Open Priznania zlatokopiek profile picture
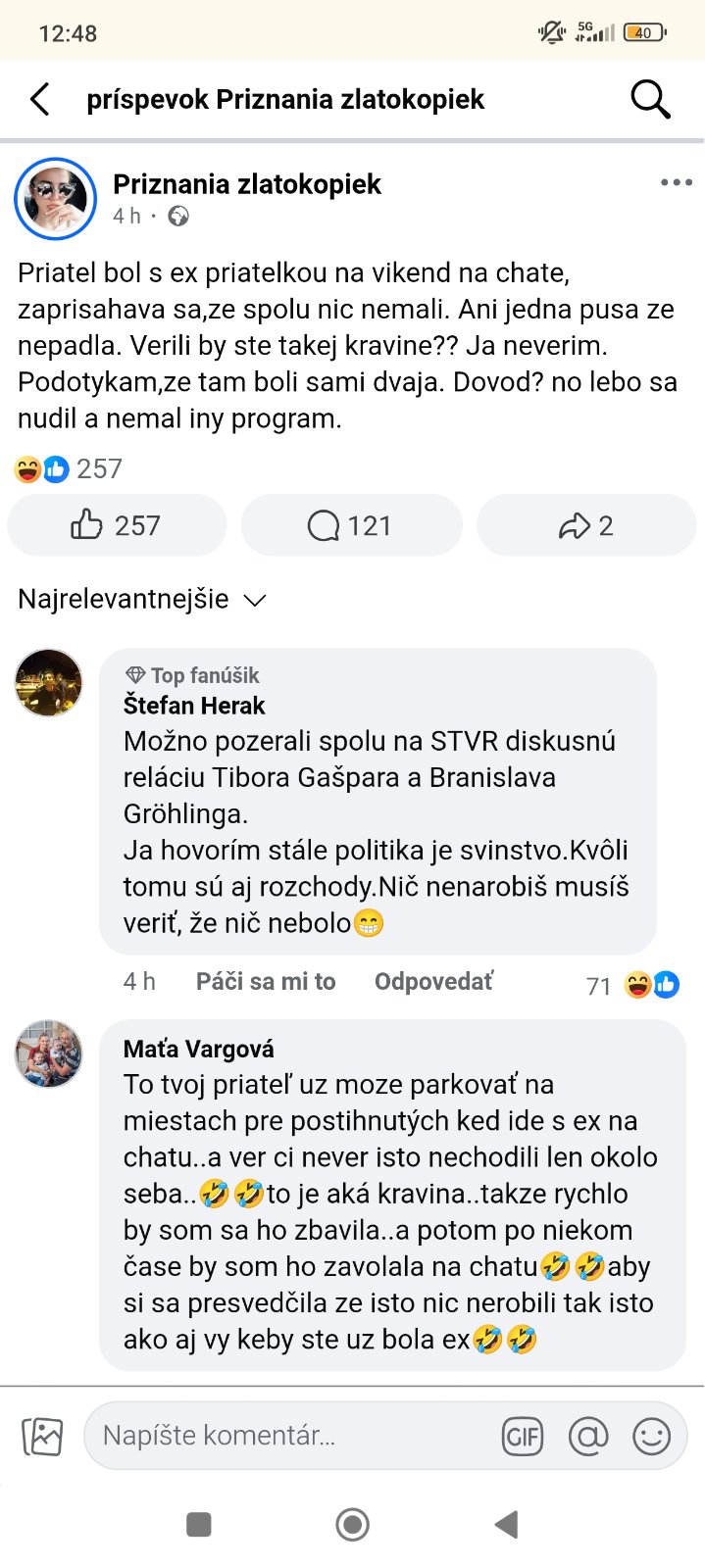 55,199
